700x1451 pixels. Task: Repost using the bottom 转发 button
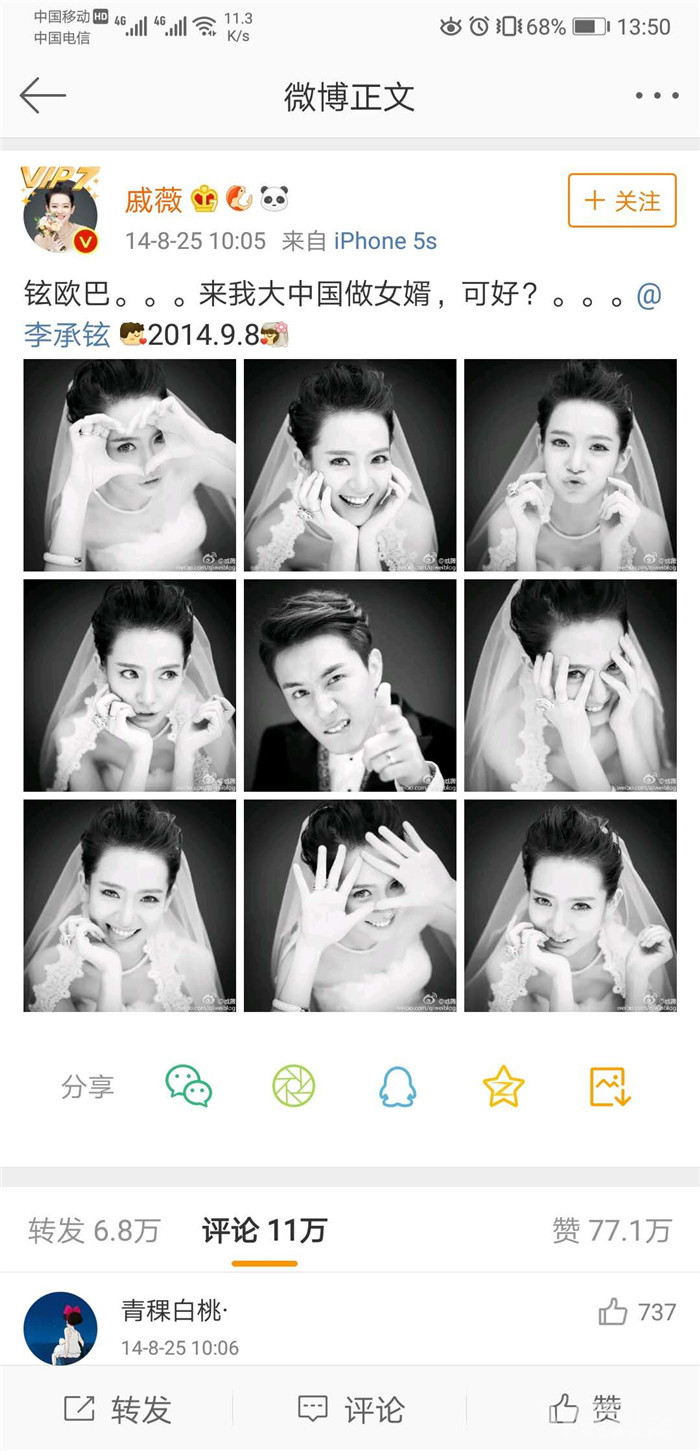(x=117, y=1409)
